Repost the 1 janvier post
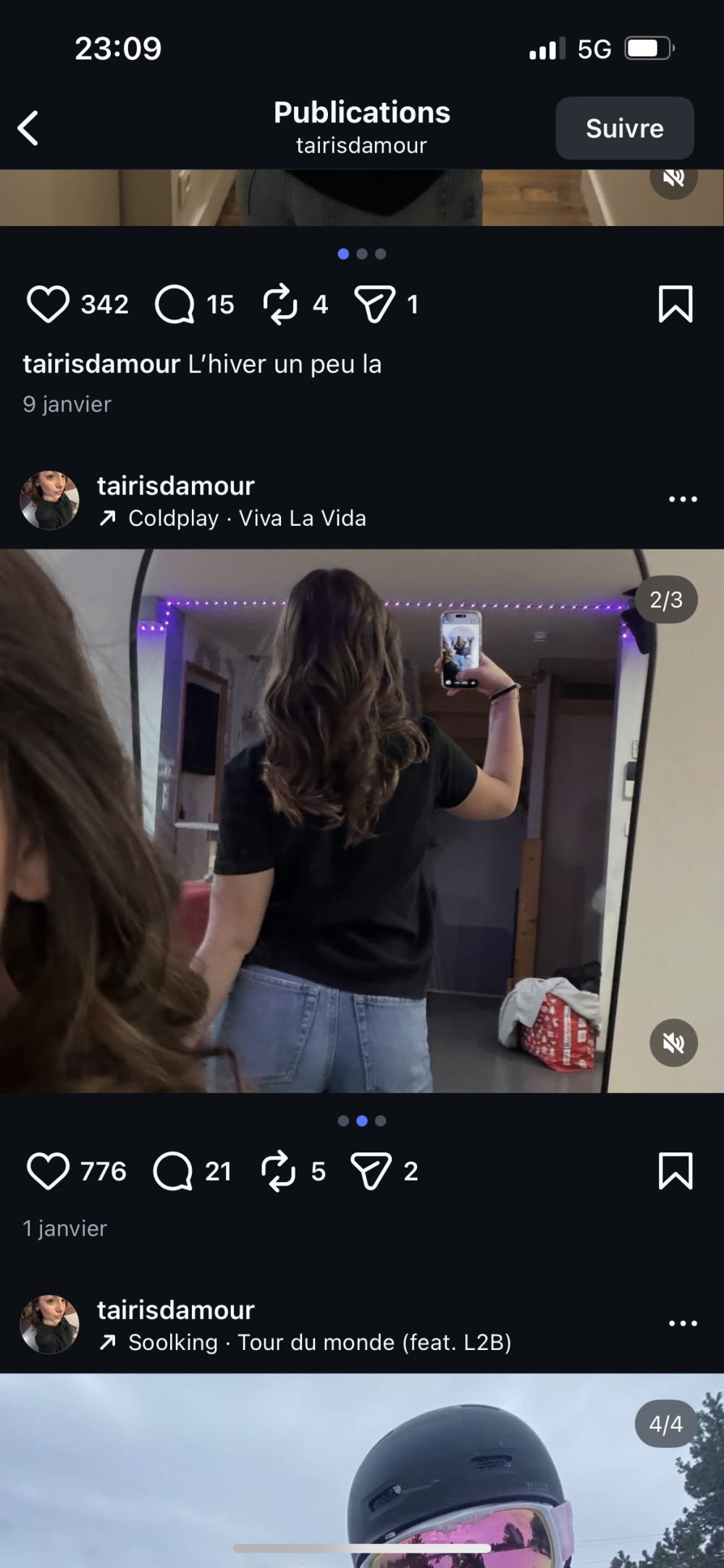Image resolution: width=724 pixels, height=1568 pixels. [x=279, y=1171]
